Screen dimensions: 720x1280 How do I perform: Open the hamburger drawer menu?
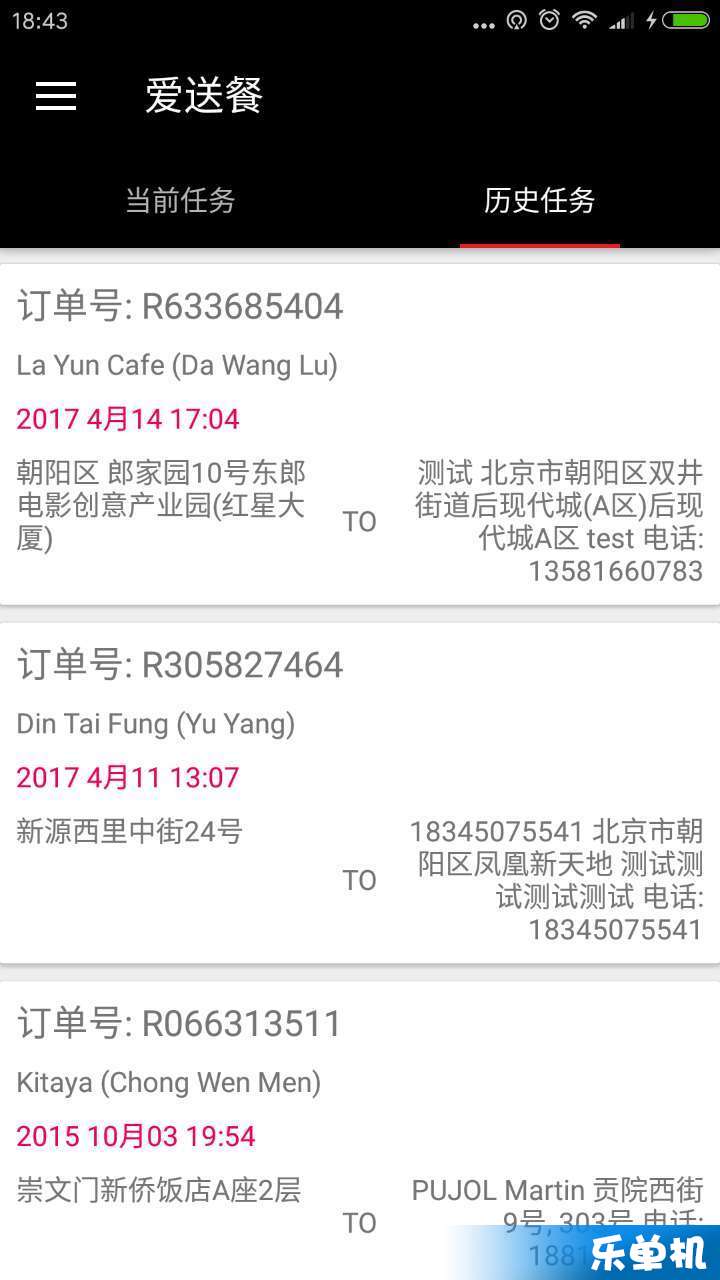coord(56,95)
